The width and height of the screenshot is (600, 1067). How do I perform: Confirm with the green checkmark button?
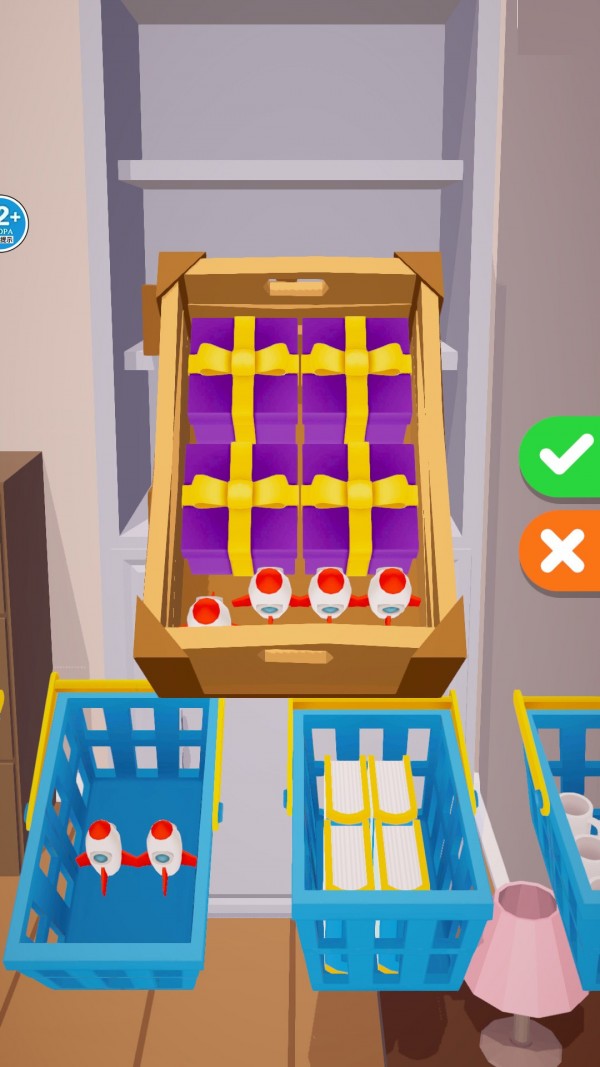tap(564, 456)
